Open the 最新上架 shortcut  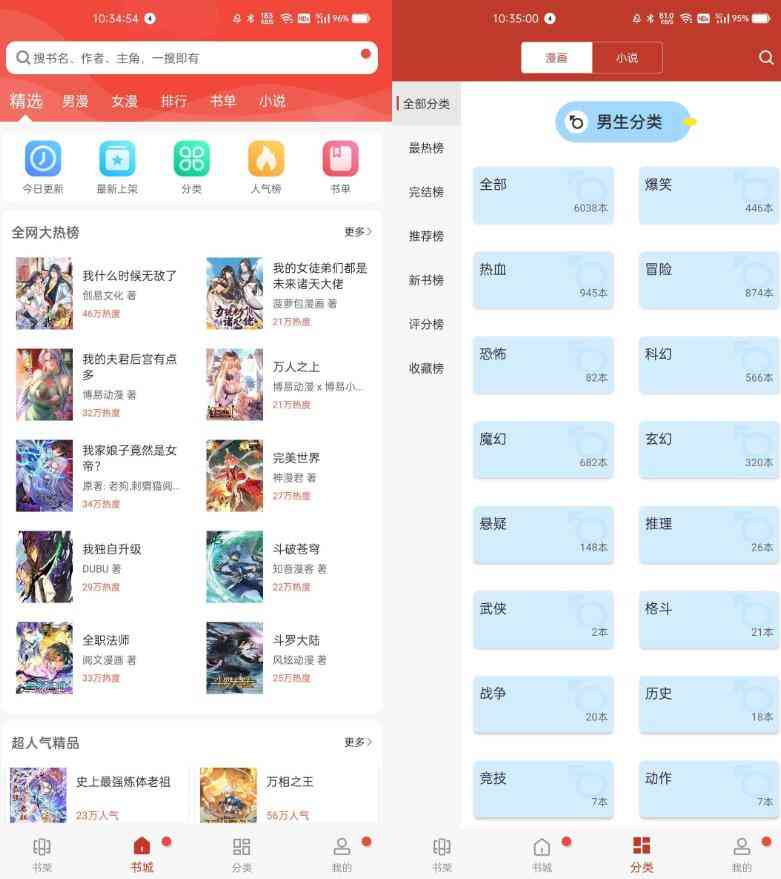tap(117, 166)
